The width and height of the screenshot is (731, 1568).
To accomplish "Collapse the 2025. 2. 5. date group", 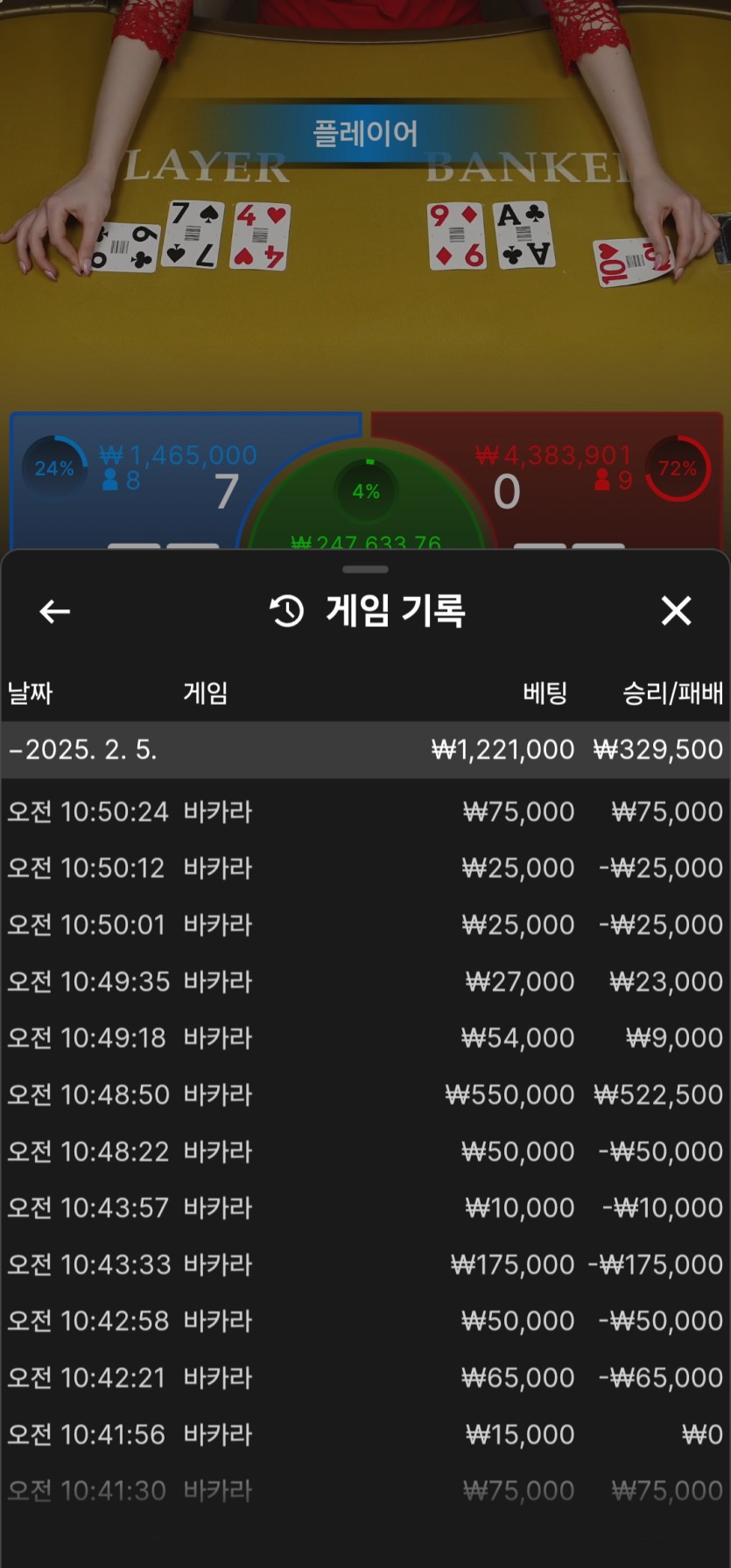I will [83, 749].
